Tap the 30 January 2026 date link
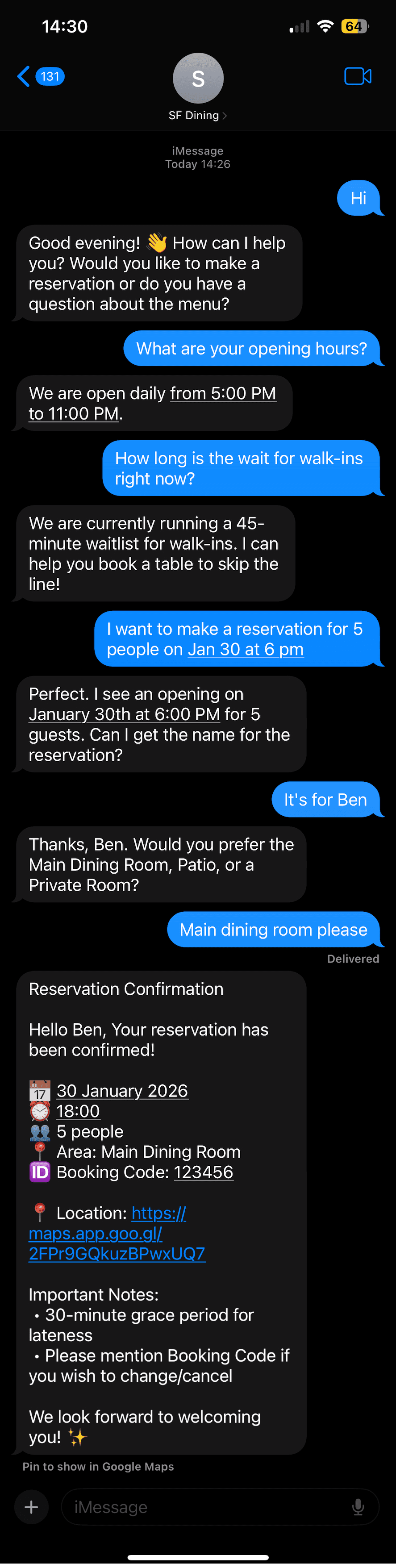 pyautogui.click(x=122, y=1090)
